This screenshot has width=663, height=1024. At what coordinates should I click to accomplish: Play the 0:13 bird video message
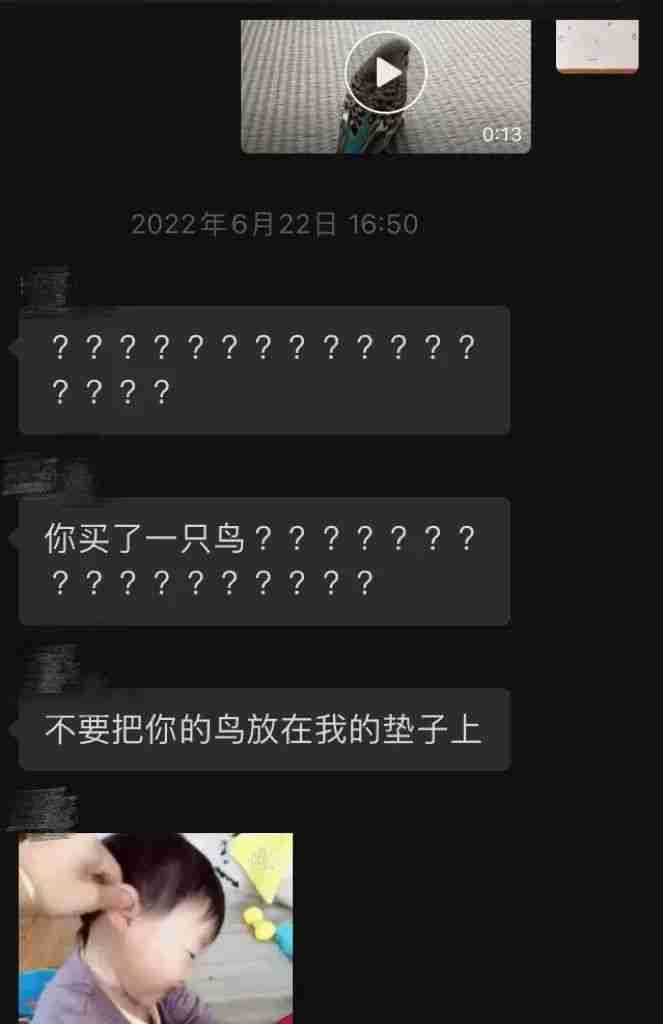click(x=386, y=72)
